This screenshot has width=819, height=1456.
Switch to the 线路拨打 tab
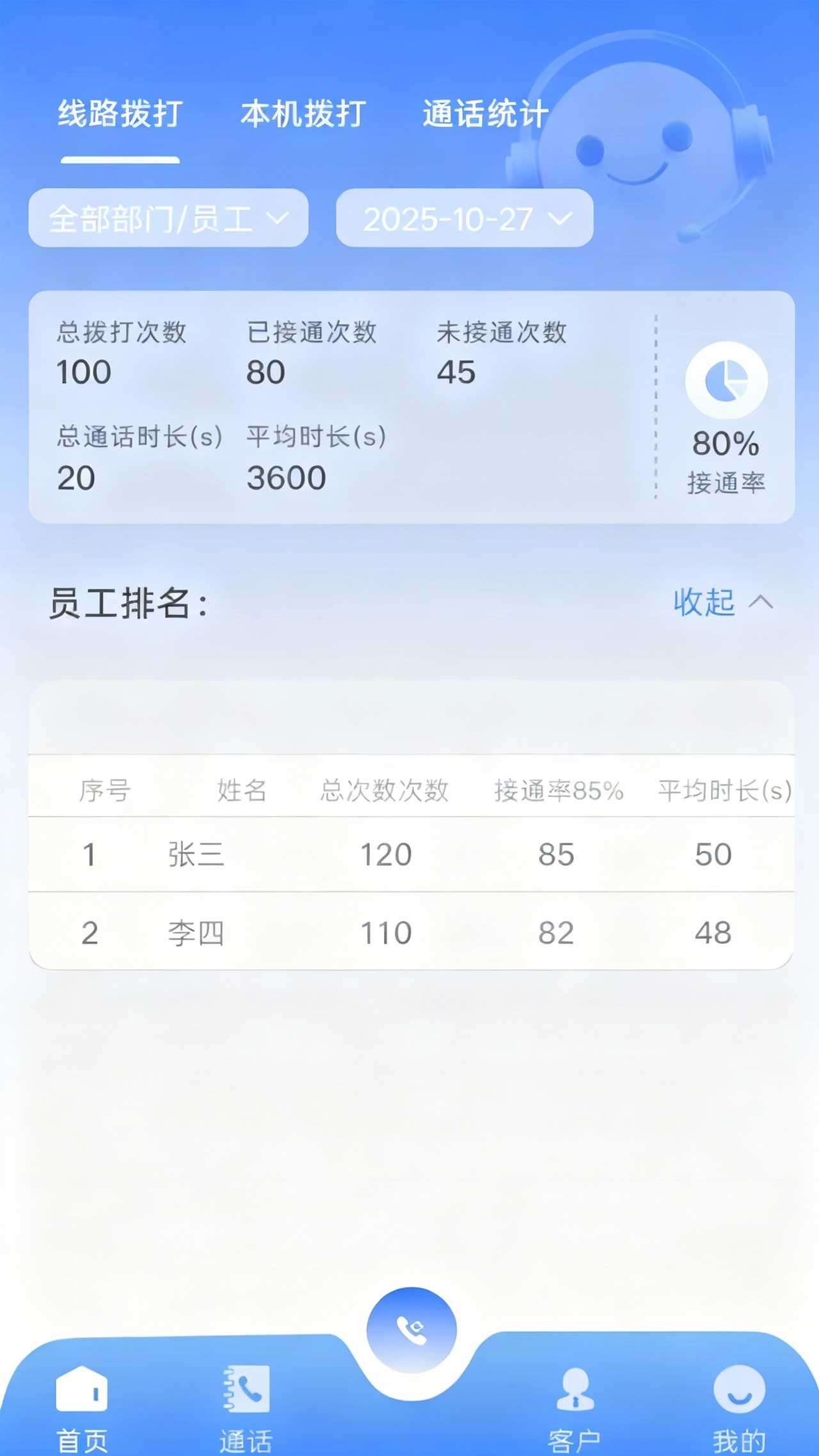pos(120,115)
